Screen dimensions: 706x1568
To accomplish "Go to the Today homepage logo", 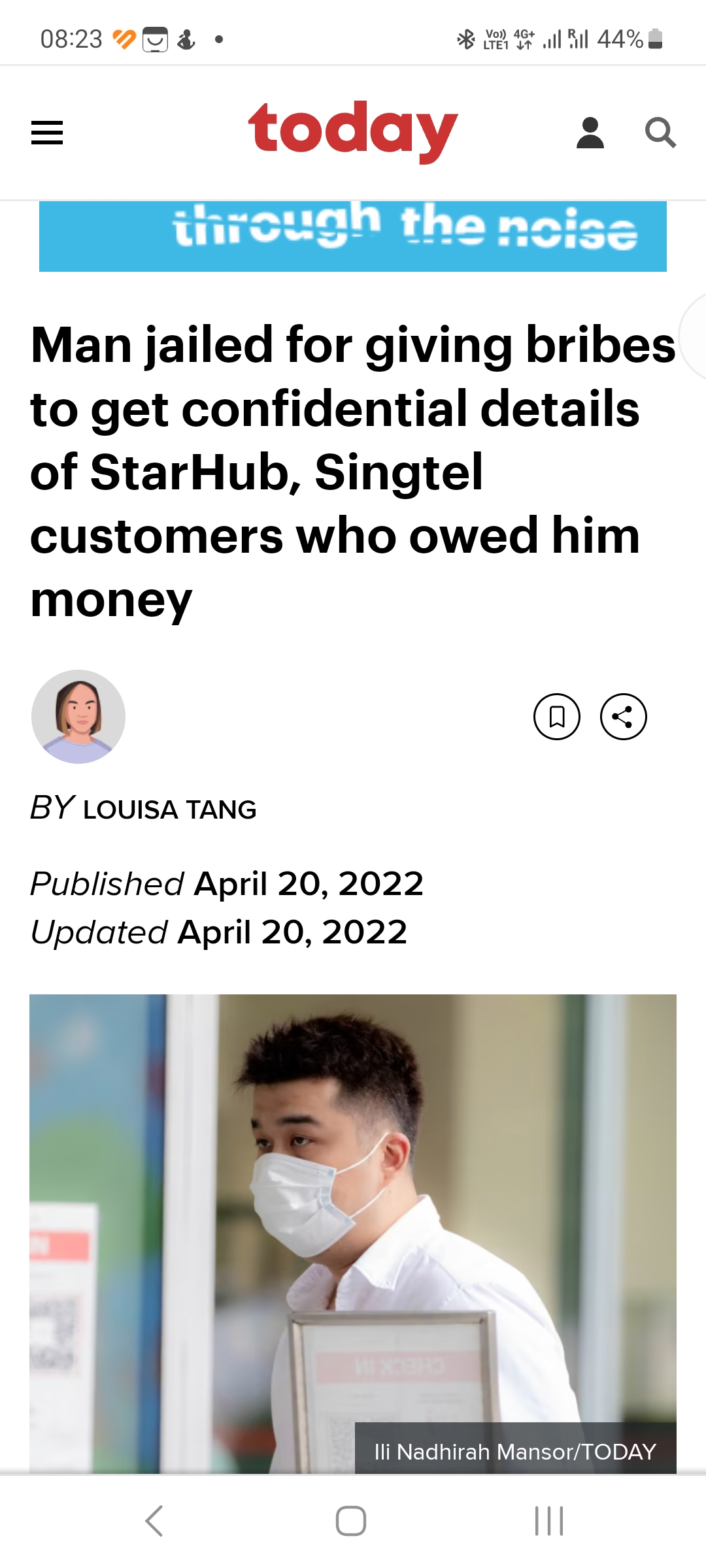I will point(352,131).
